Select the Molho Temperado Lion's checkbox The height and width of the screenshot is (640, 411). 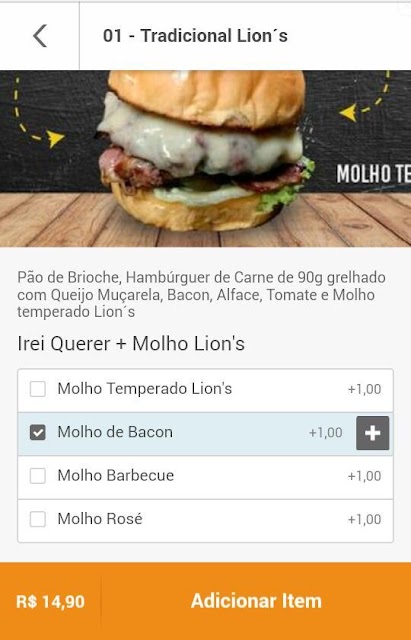click(38, 389)
